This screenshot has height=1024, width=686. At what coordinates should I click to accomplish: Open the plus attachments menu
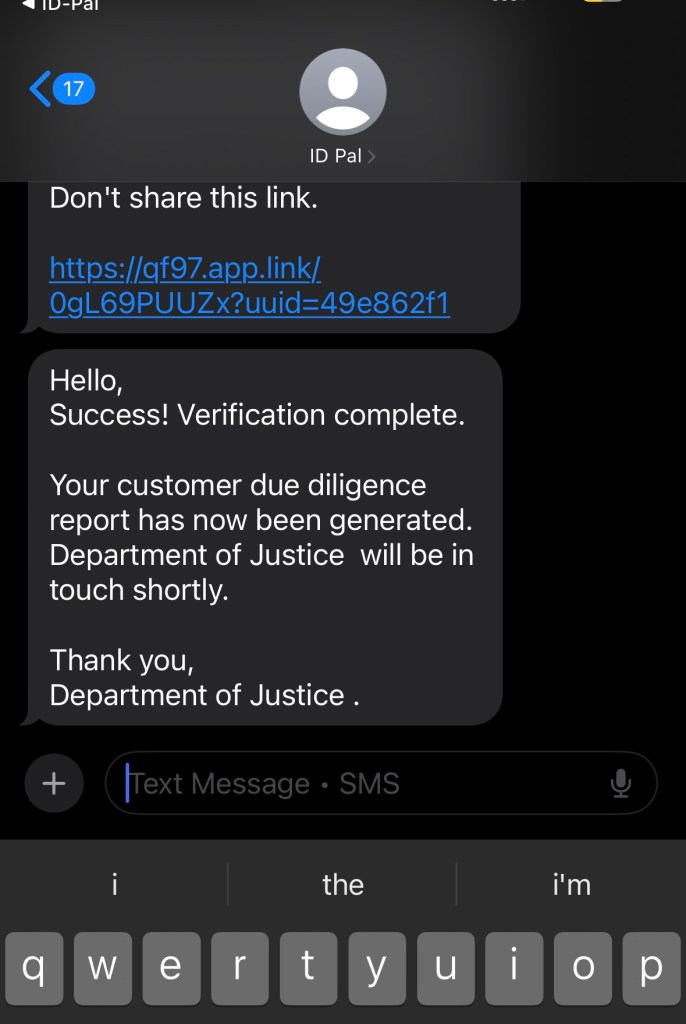point(53,783)
